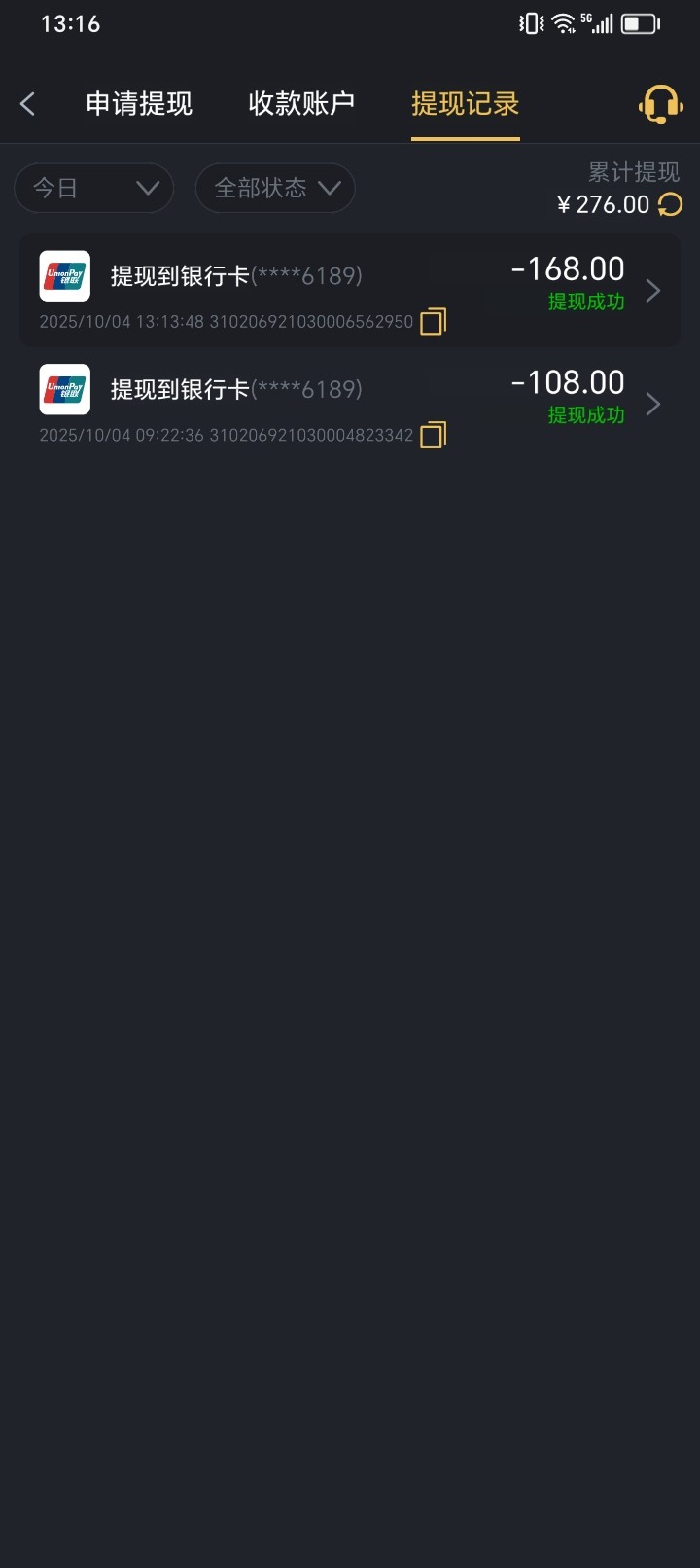The image size is (700, 1568).
Task: Select the 提现记录 tab
Action: tap(465, 104)
